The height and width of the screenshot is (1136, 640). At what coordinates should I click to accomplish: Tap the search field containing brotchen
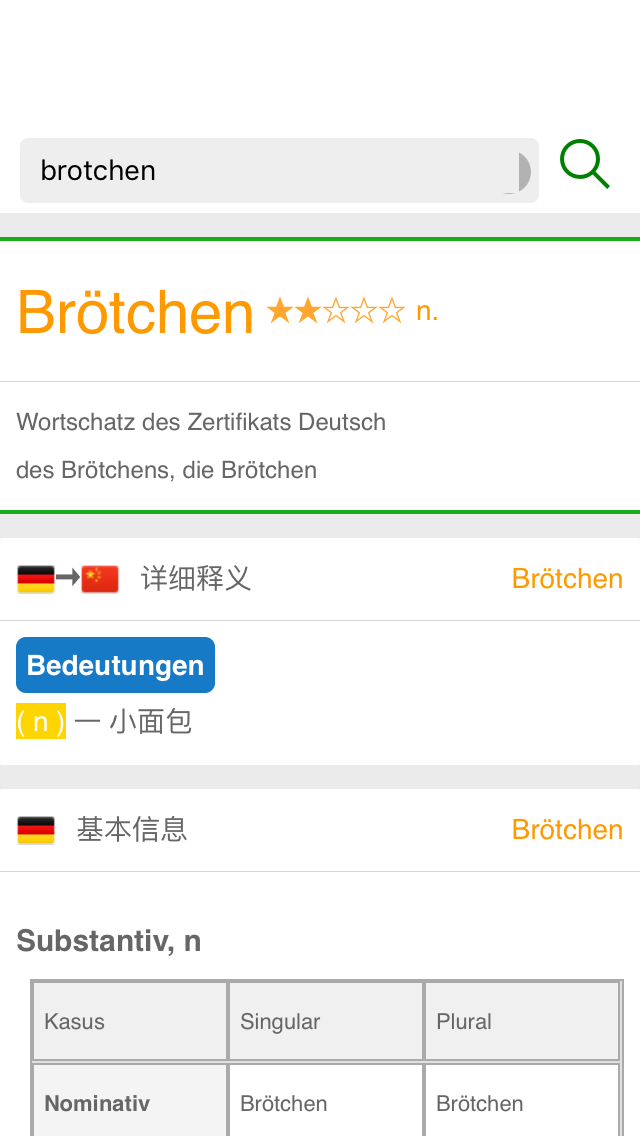[270, 171]
